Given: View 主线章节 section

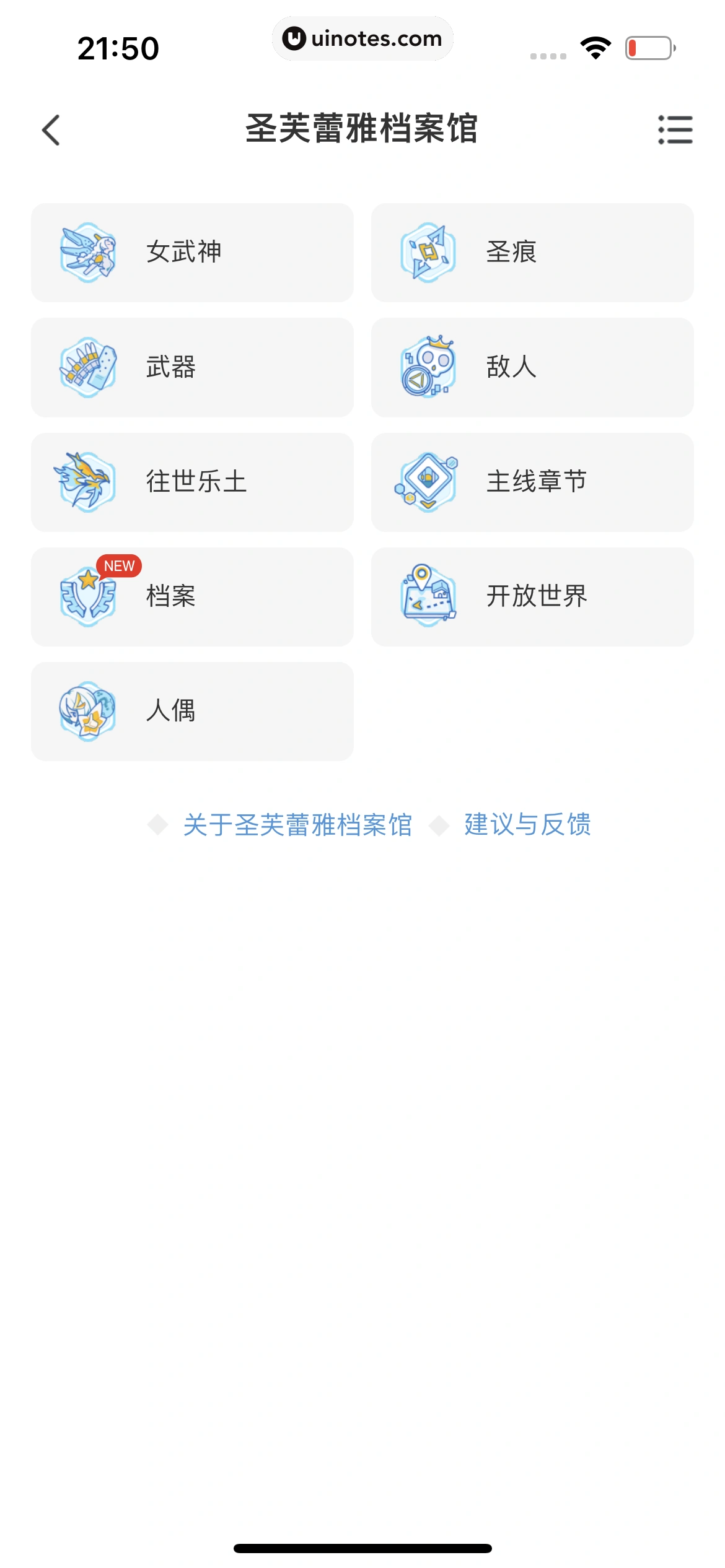Looking at the screenshot, I should pyautogui.click(x=532, y=482).
